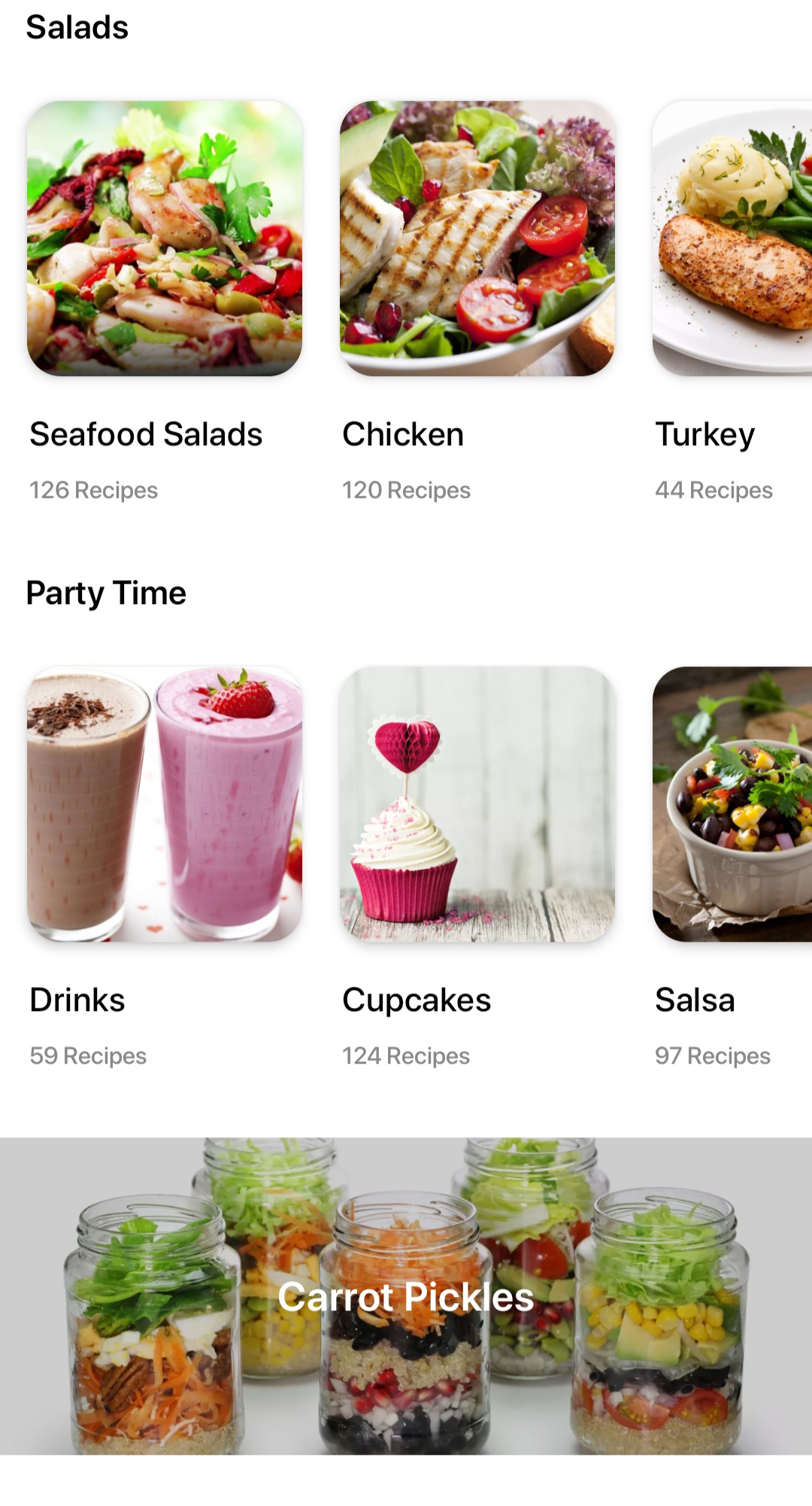Image resolution: width=812 pixels, height=1506 pixels.
Task: Click the 44 Recipes count under Turkey
Action: (x=714, y=490)
